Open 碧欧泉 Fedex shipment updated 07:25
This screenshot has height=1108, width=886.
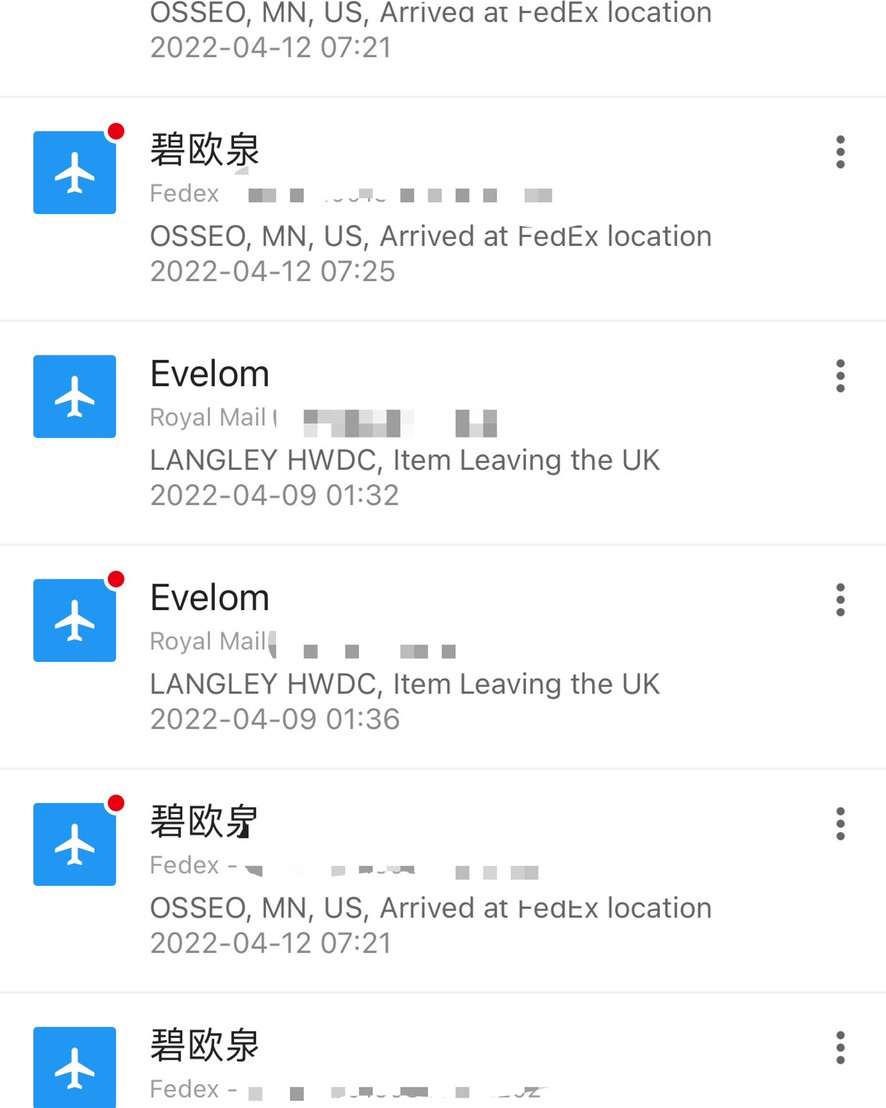[x=430, y=210]
